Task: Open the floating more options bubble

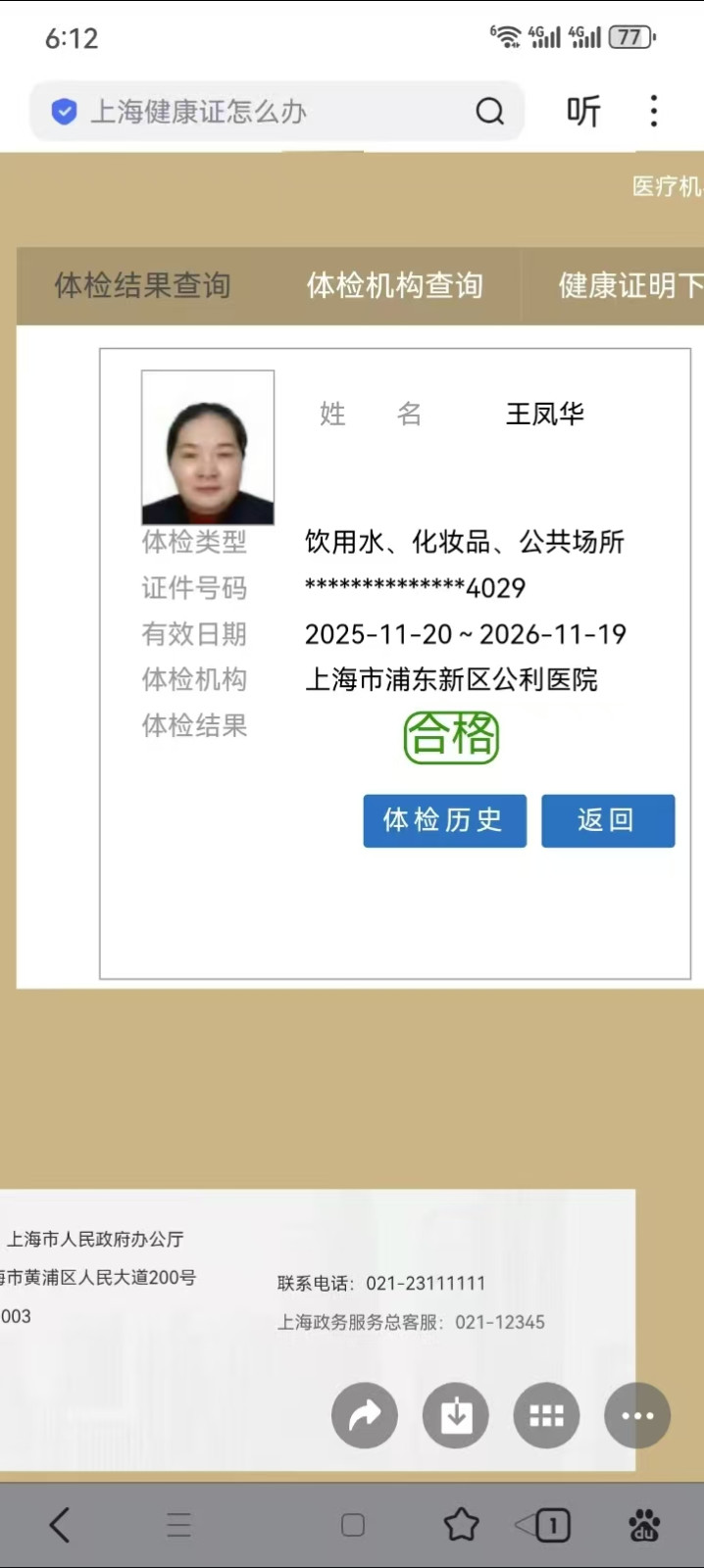Action: 637,1415
